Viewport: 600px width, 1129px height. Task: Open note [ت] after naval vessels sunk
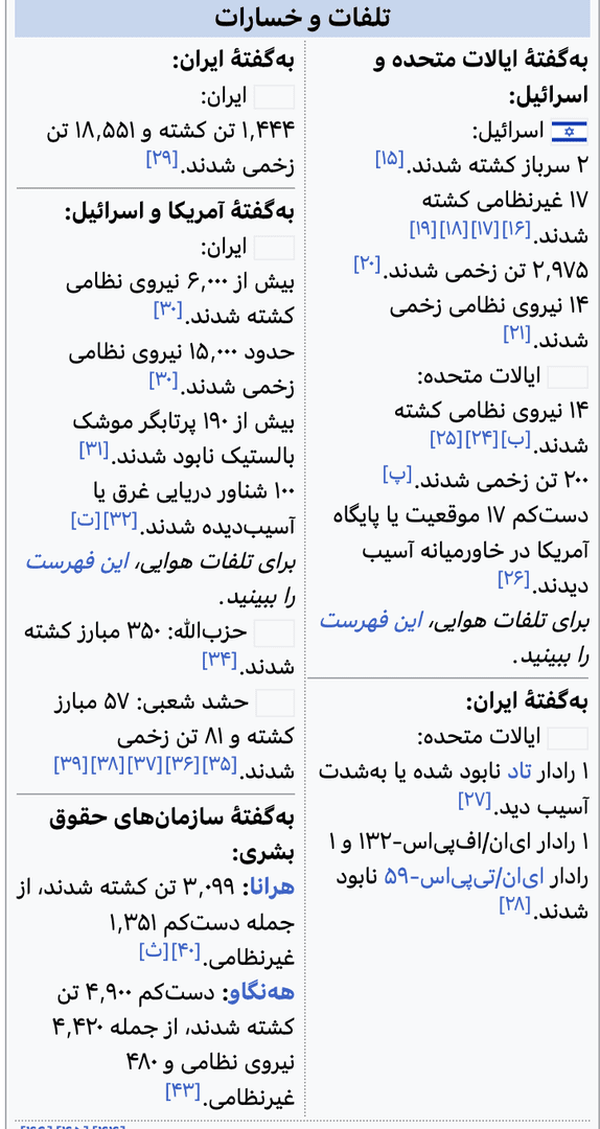coord(84,520)
